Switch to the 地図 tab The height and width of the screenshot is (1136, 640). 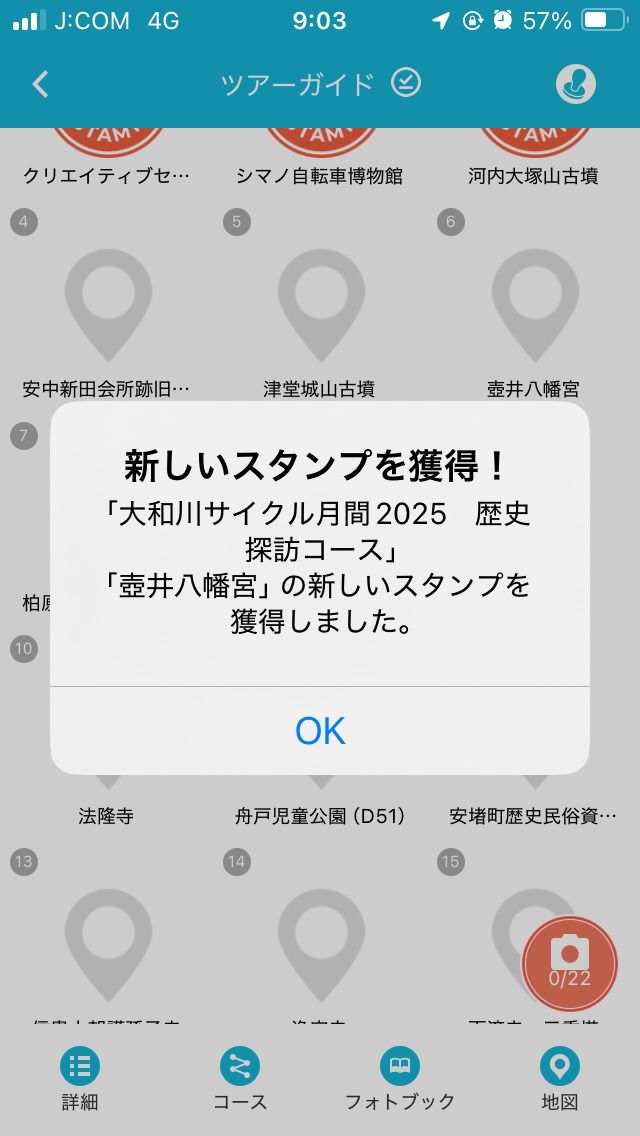560,1080
